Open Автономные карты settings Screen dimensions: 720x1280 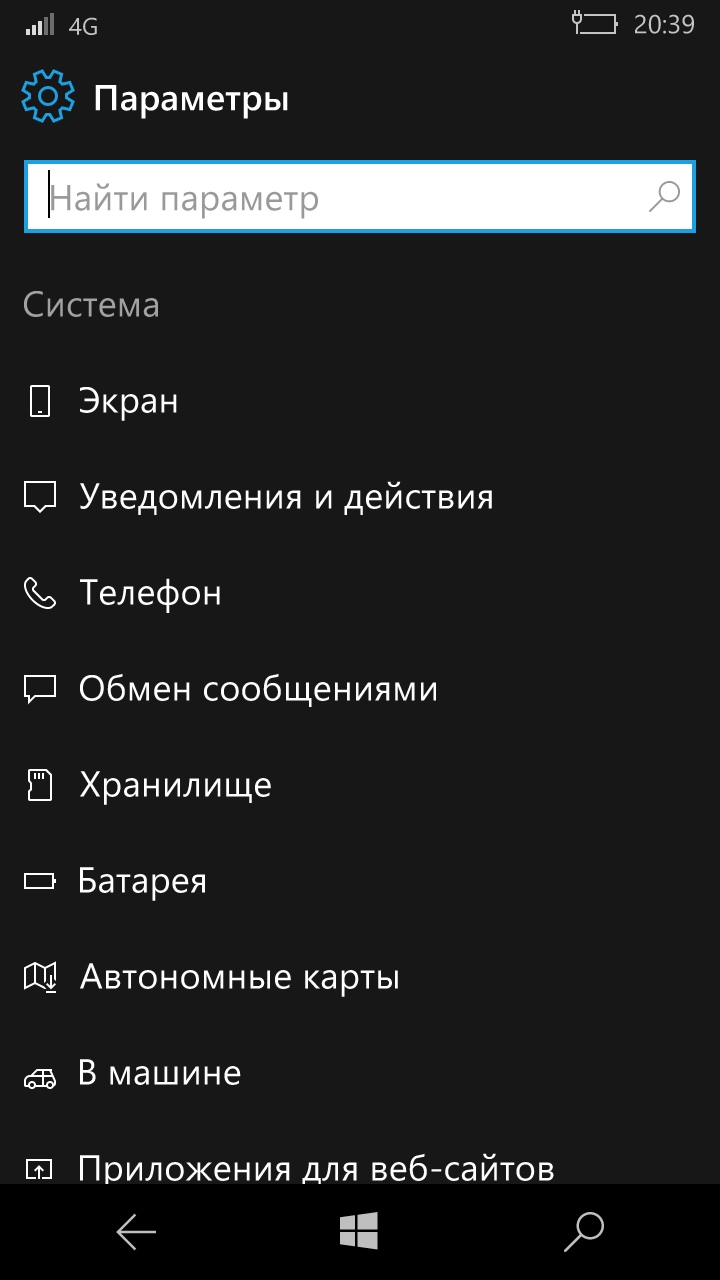click(239, 977)
